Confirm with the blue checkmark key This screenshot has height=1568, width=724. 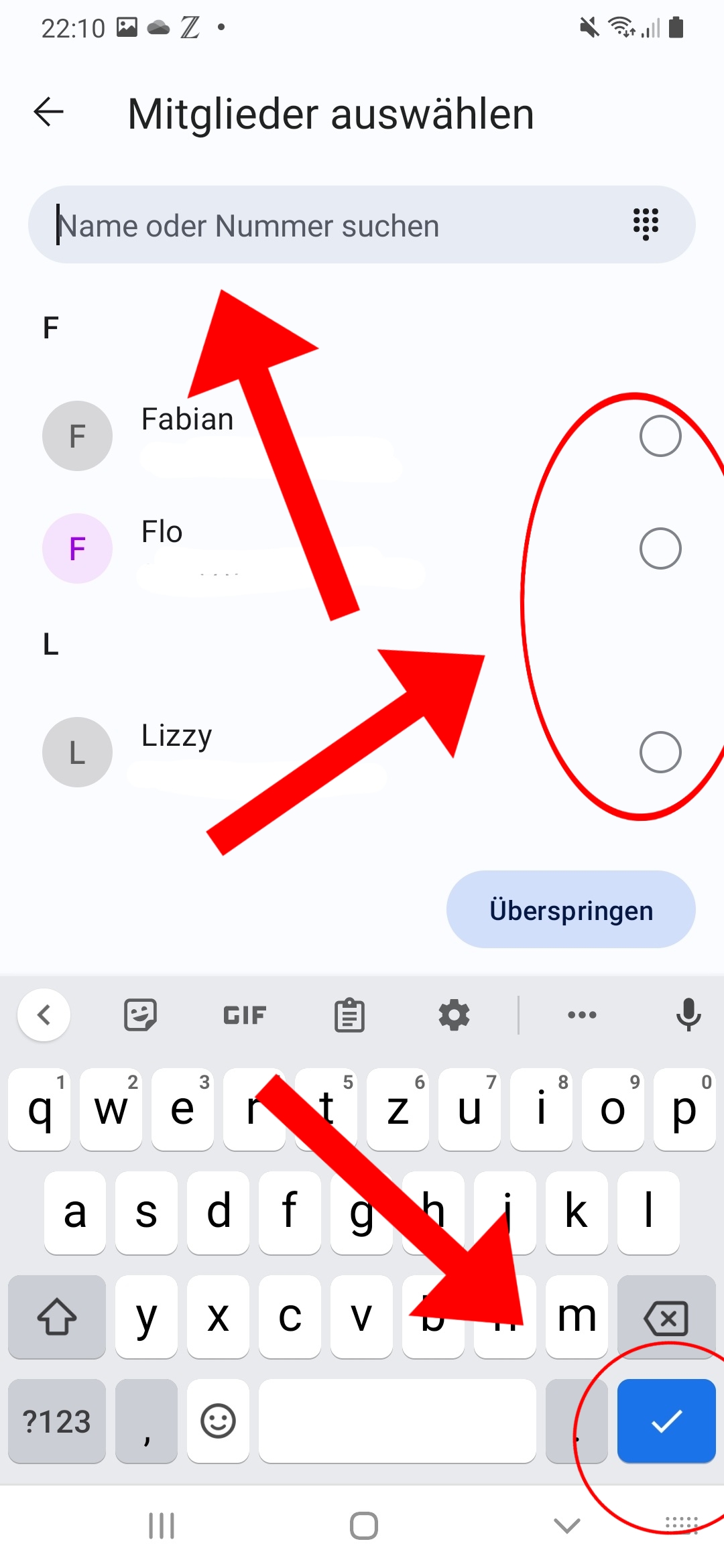coord(666,1421)
